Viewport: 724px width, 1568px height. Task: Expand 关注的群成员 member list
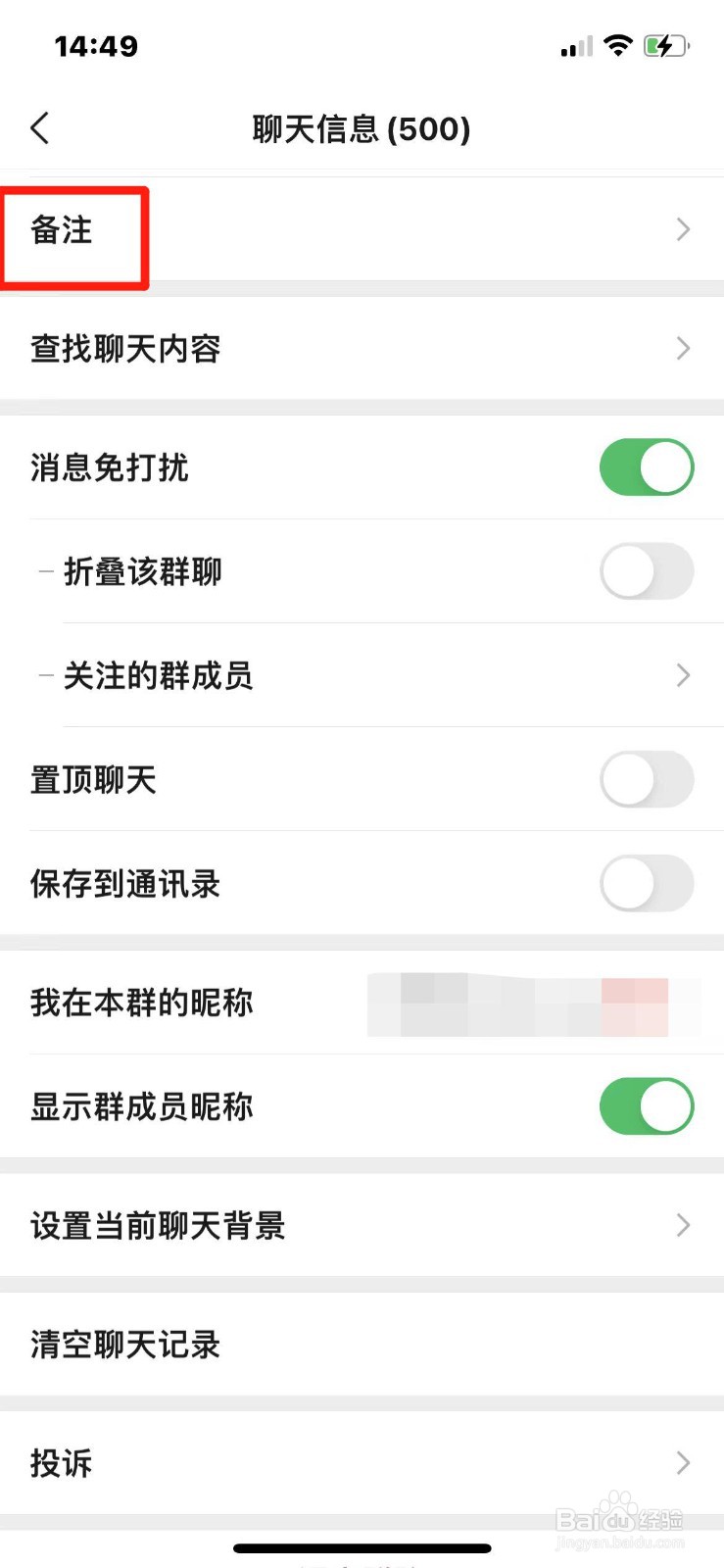coord(683,675)
